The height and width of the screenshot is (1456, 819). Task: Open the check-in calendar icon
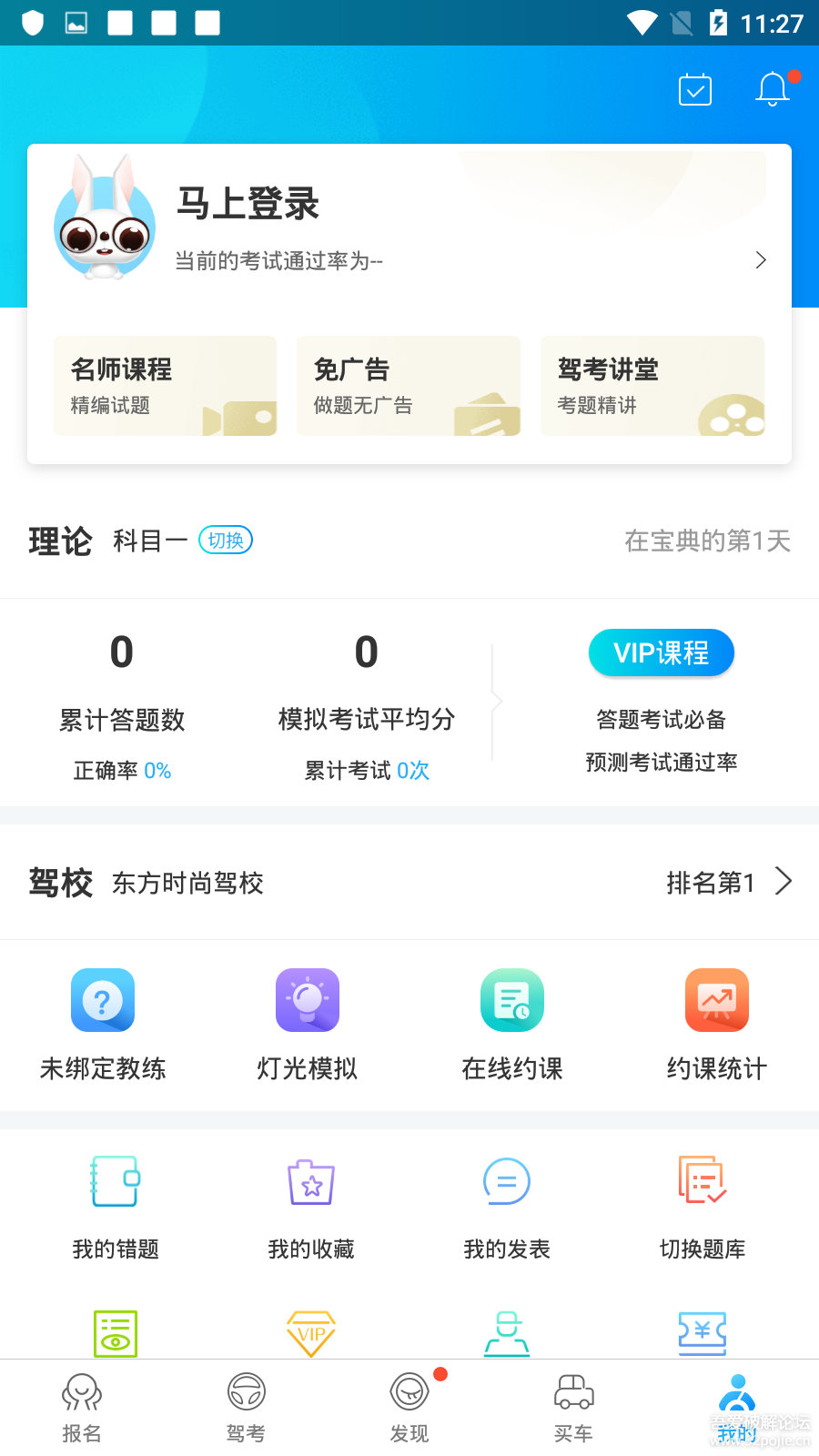click(x=695, y=90)
